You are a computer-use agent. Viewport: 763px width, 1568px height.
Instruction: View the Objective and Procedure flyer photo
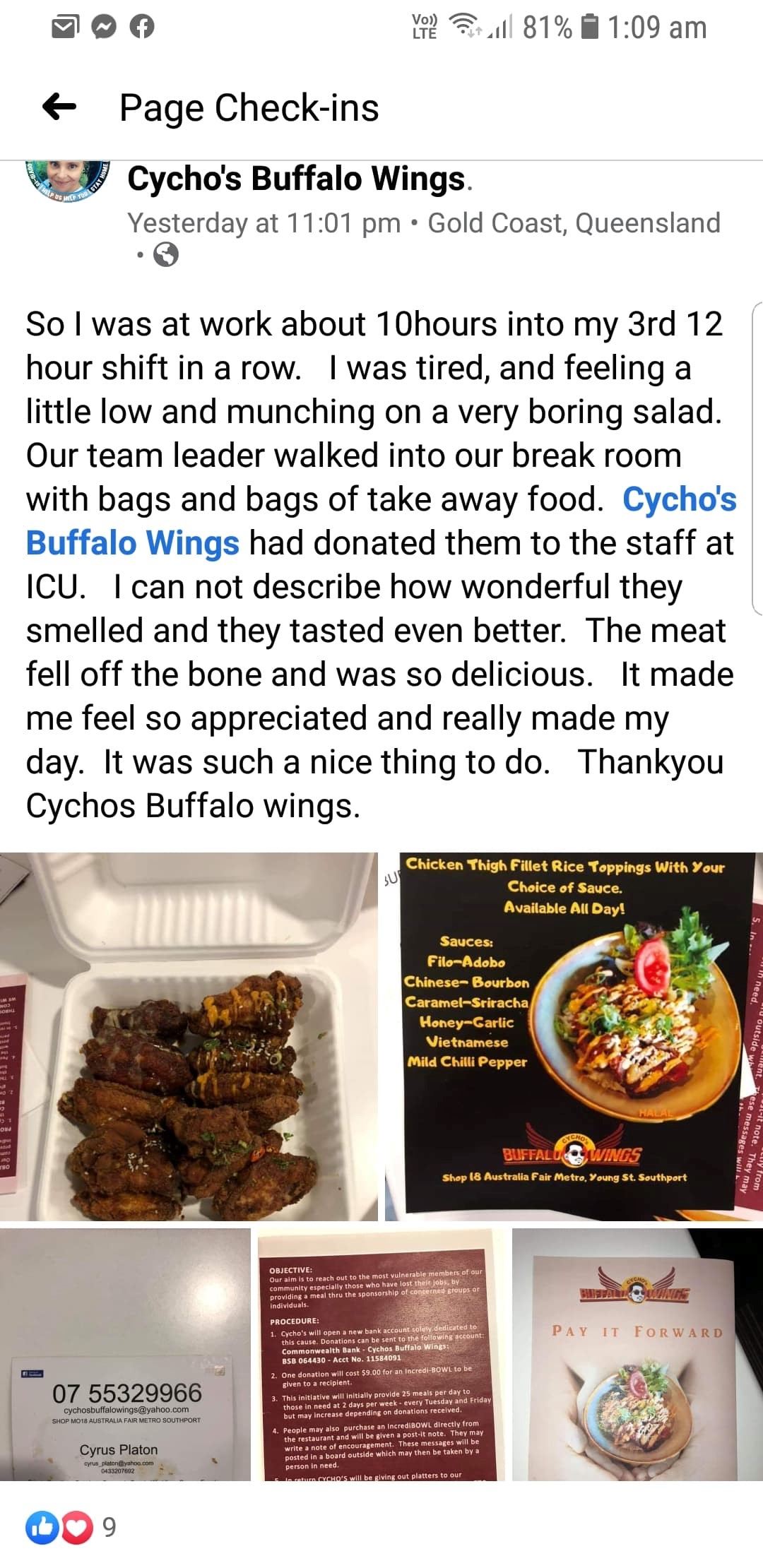click(381, 1354)
